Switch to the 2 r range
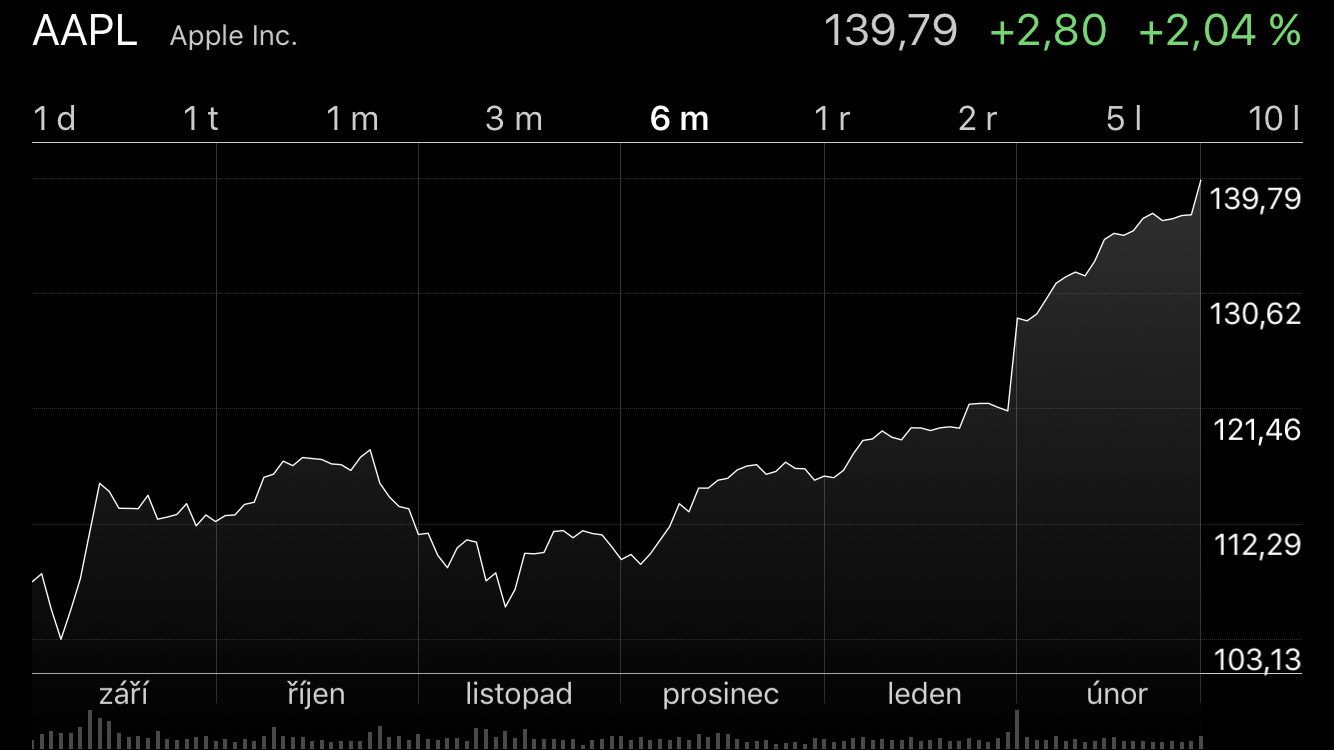 (x=978, y=120)
